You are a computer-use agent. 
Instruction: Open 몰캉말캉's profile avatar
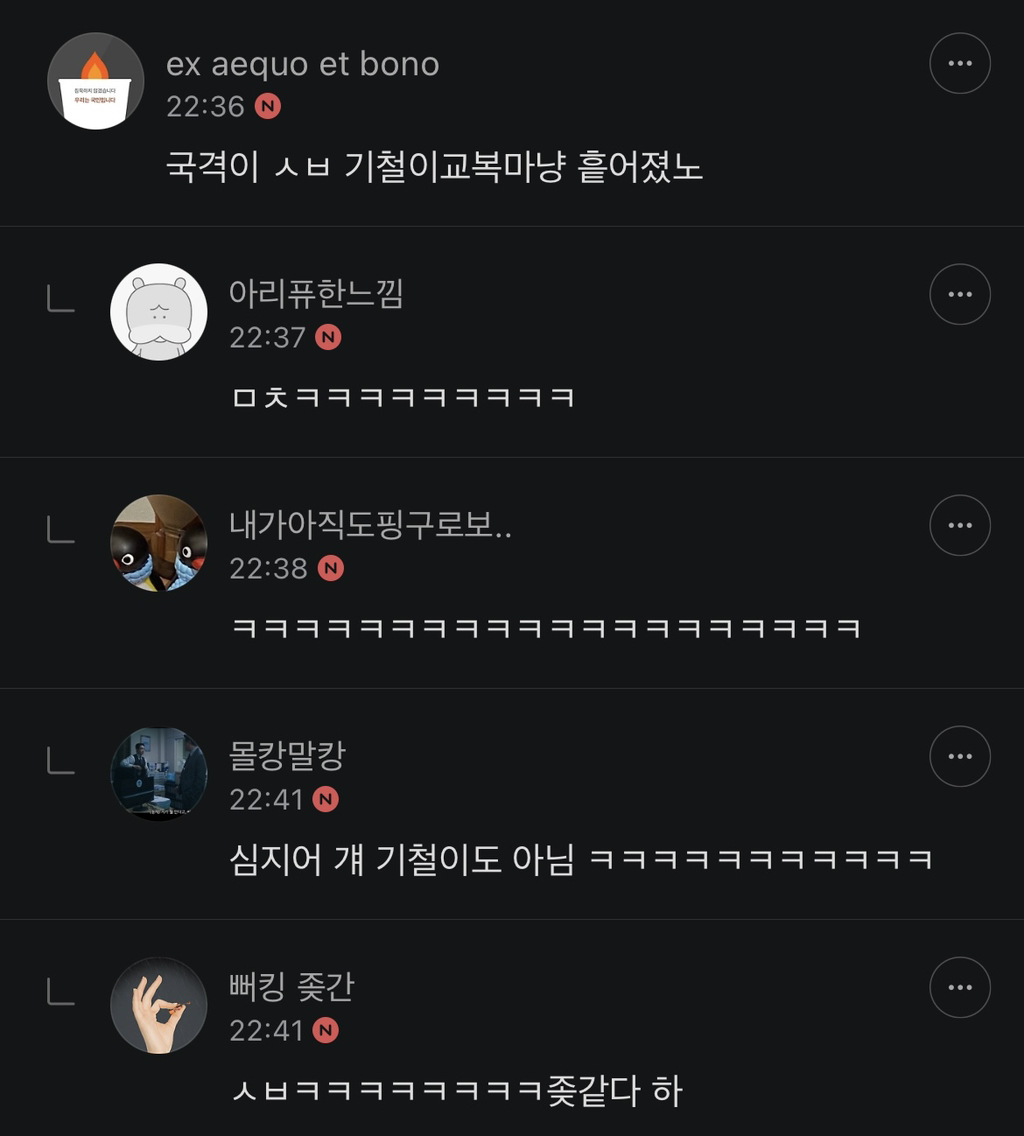158,773
